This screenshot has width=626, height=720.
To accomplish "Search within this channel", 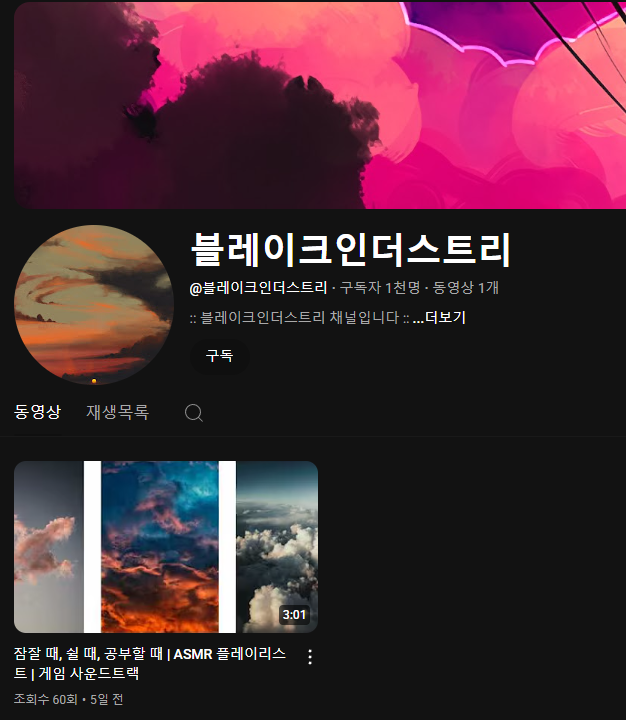I will click(x=194, y=413).
